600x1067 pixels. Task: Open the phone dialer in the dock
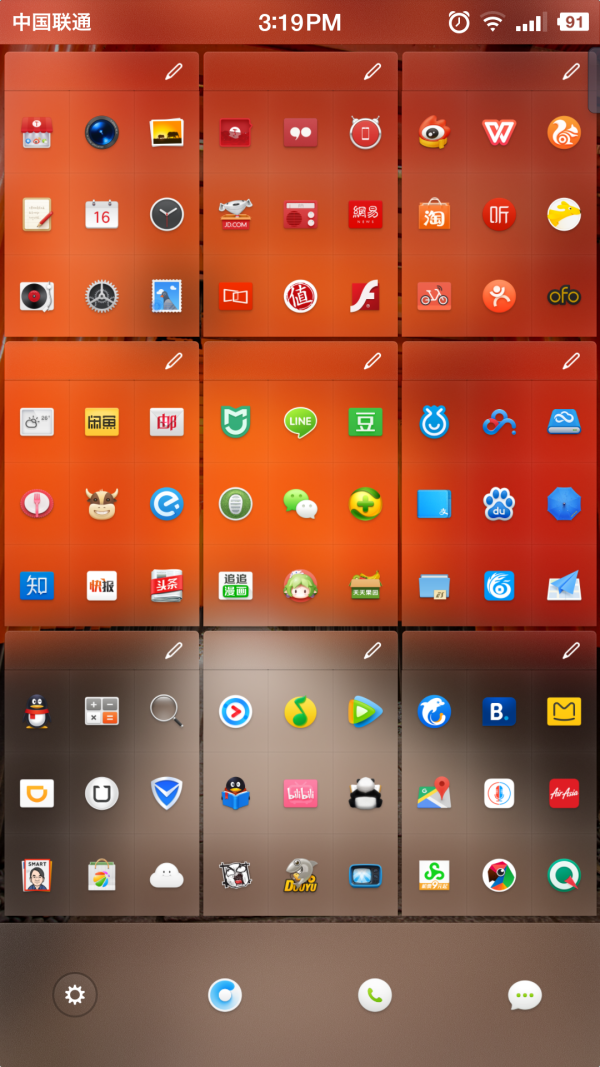tap(374, 995)
